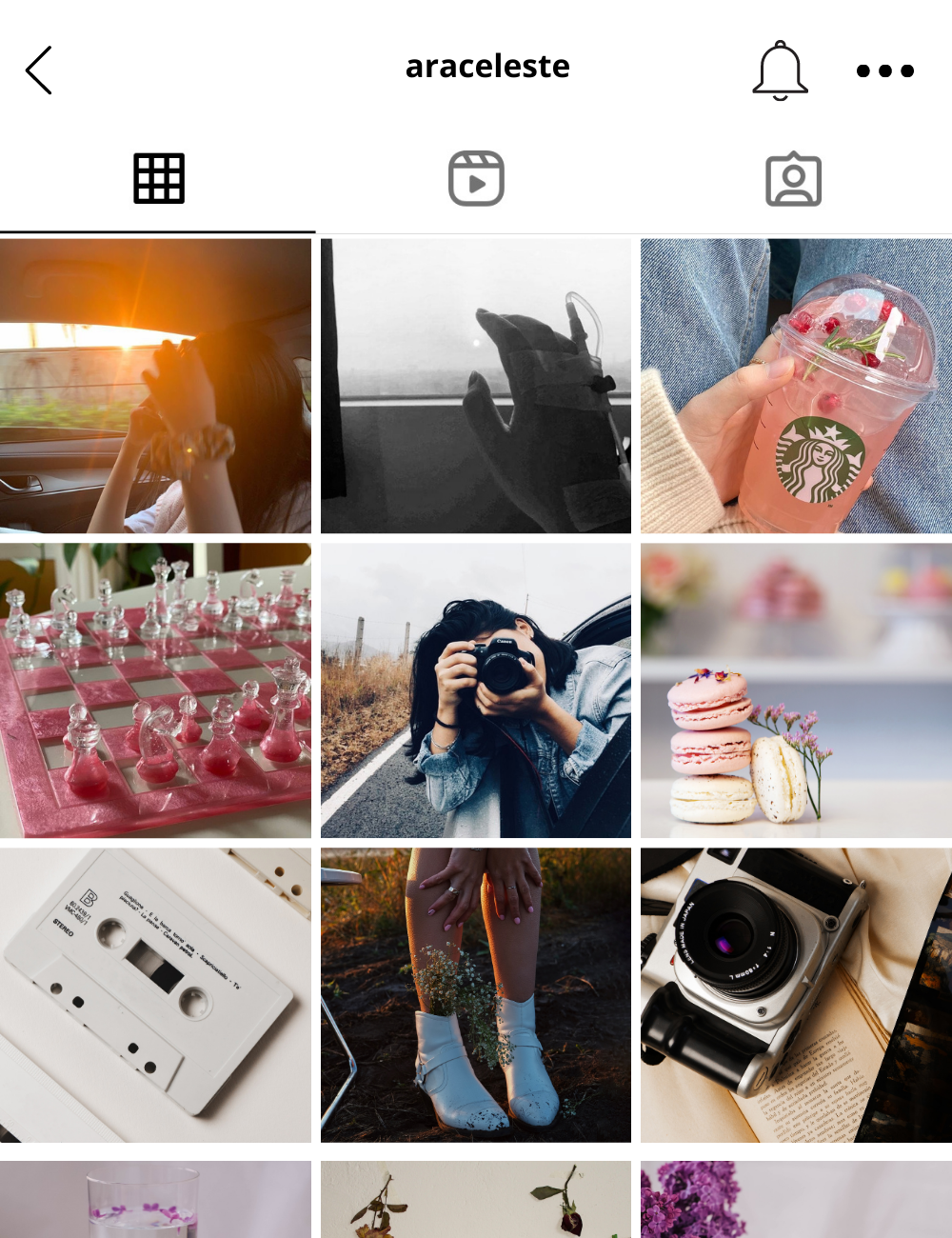This screenshot has width=952, height=1238.
Task: Switch to the Reels tab
Action: tap(476, 179)
